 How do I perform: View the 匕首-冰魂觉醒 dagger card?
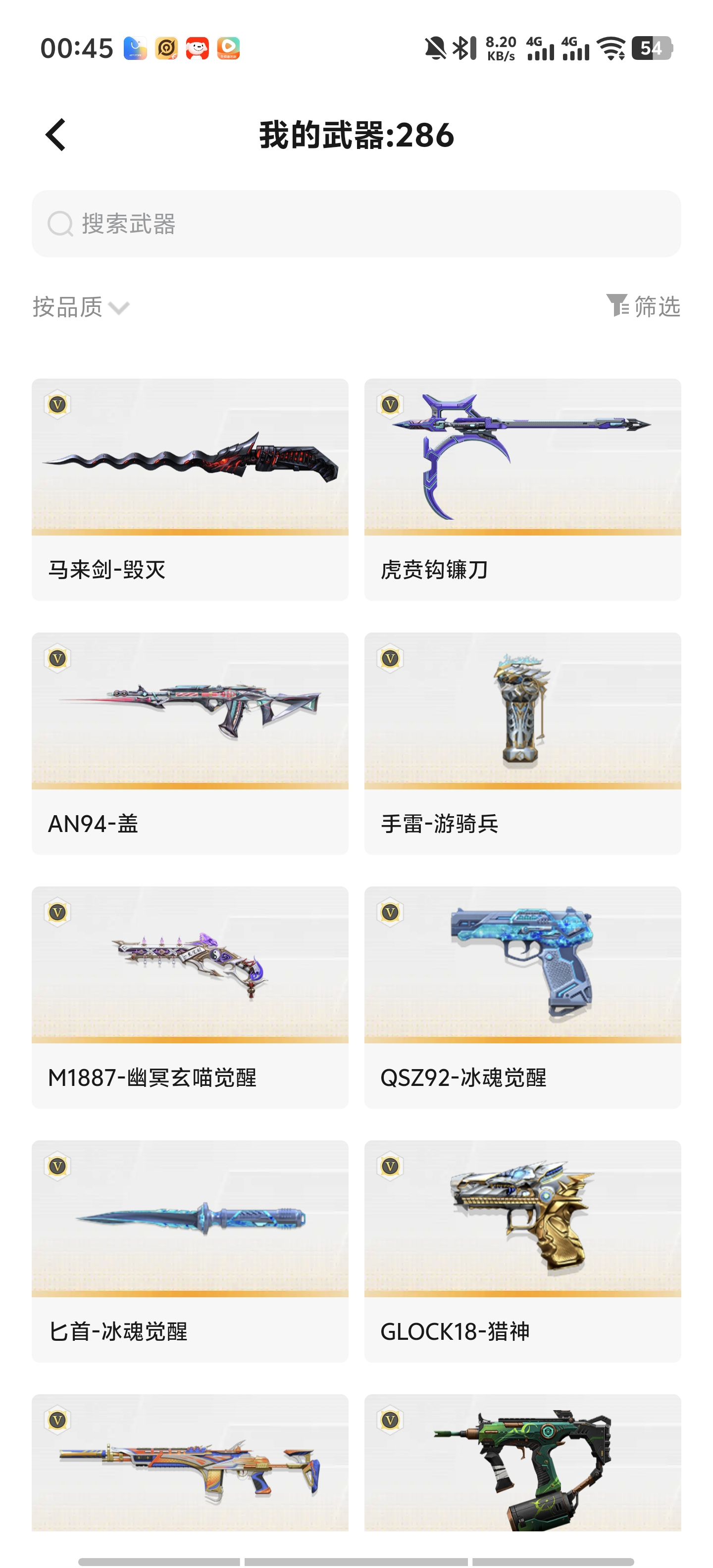click(190, 1251)
